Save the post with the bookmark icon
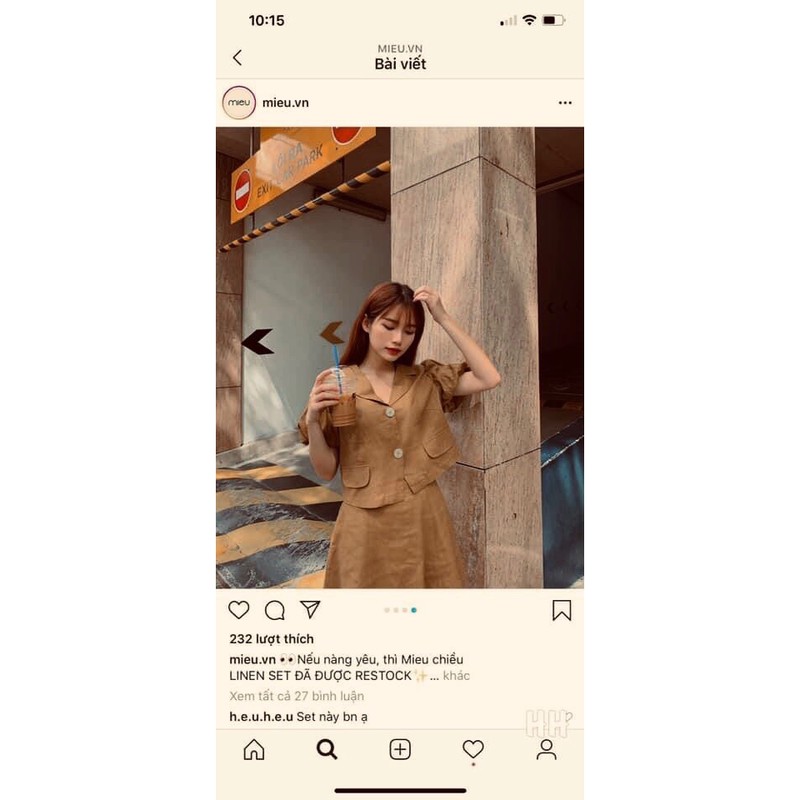 (562, 610)
